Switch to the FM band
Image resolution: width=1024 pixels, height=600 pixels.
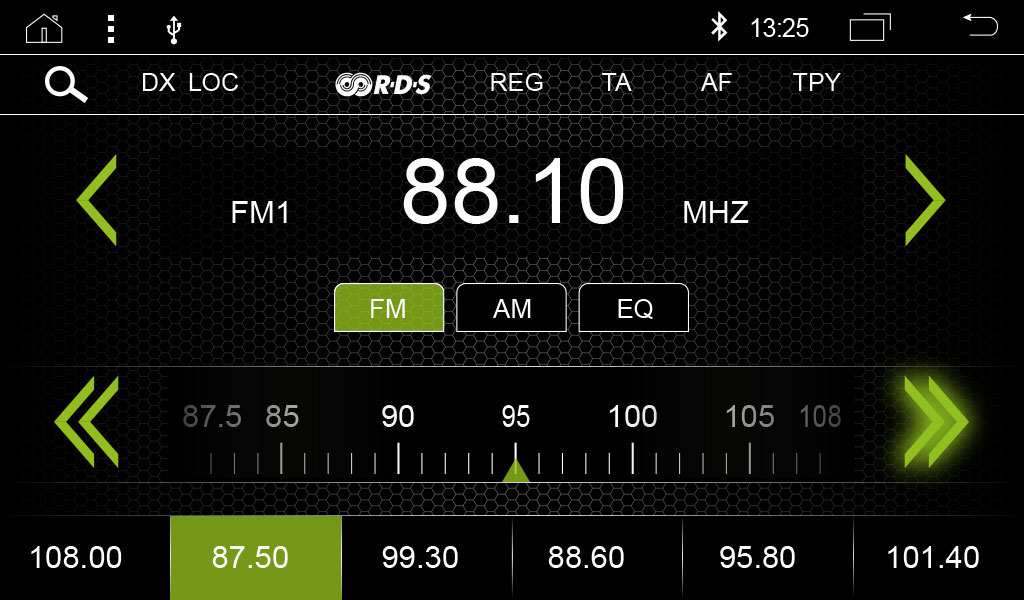pyautogui.click(x=388, y=308)
